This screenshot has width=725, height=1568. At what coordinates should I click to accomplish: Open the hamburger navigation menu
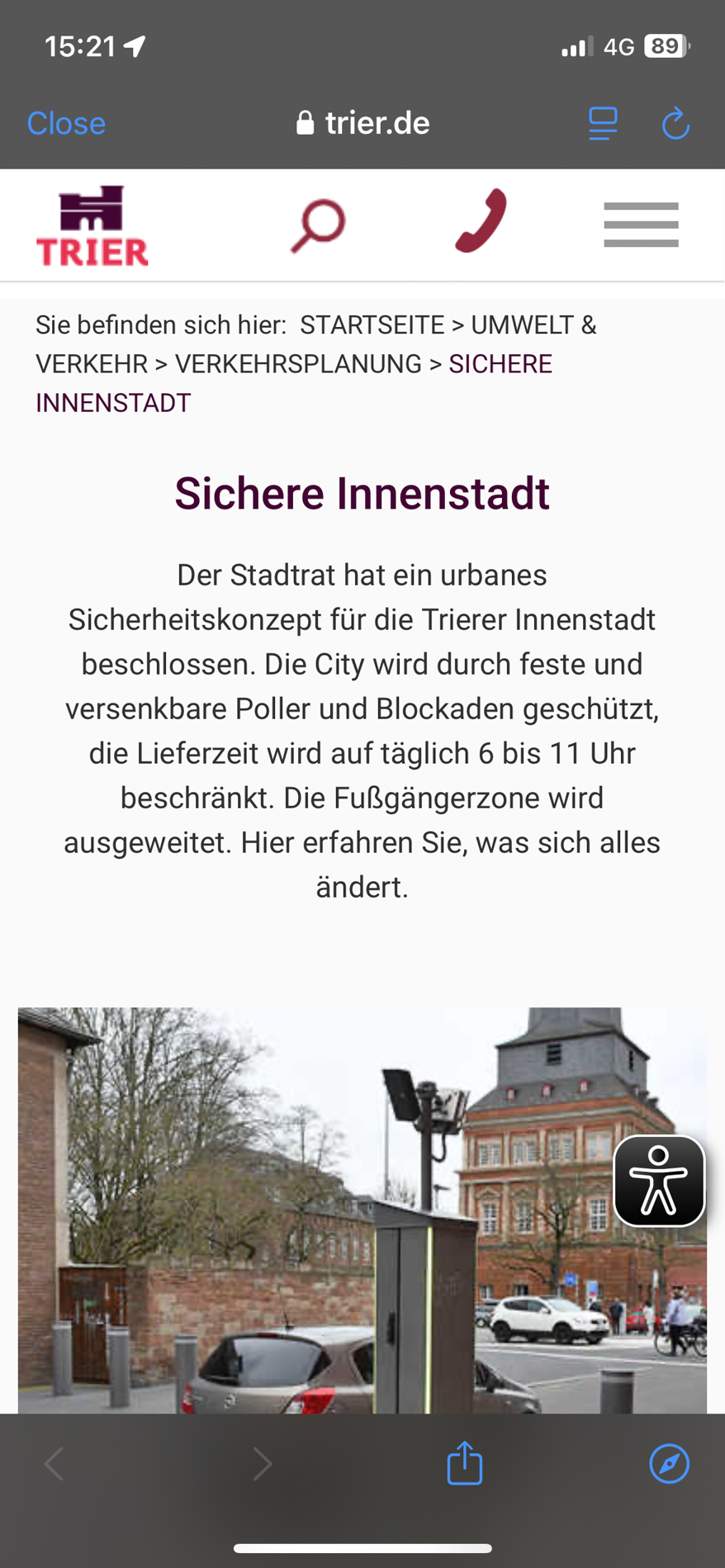[641, 225]
